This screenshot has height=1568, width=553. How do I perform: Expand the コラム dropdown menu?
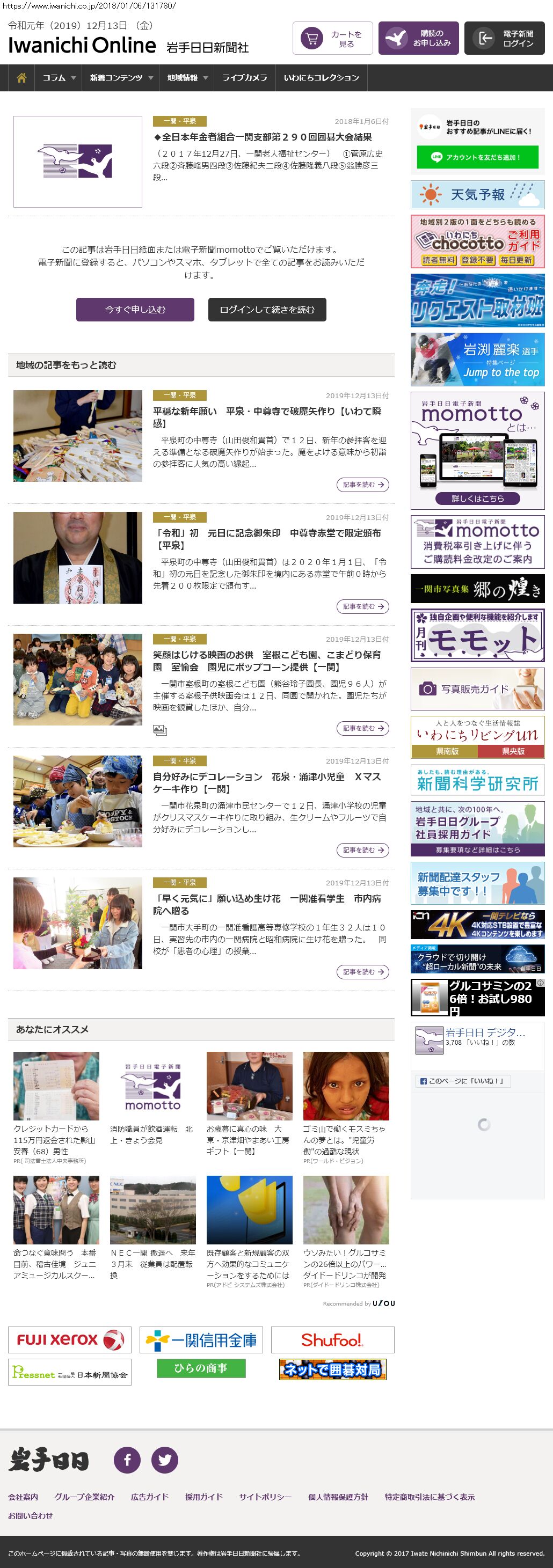[x=59, y=78]
